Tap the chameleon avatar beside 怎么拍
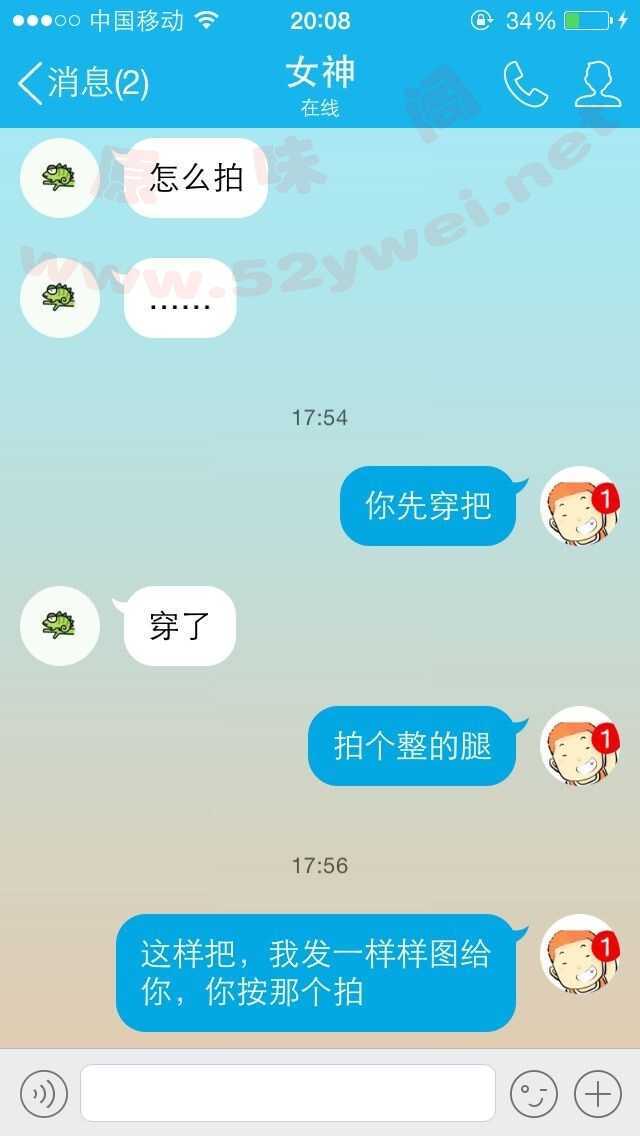The height and width of the screenshot is (1136, 640). coord(59,178)
